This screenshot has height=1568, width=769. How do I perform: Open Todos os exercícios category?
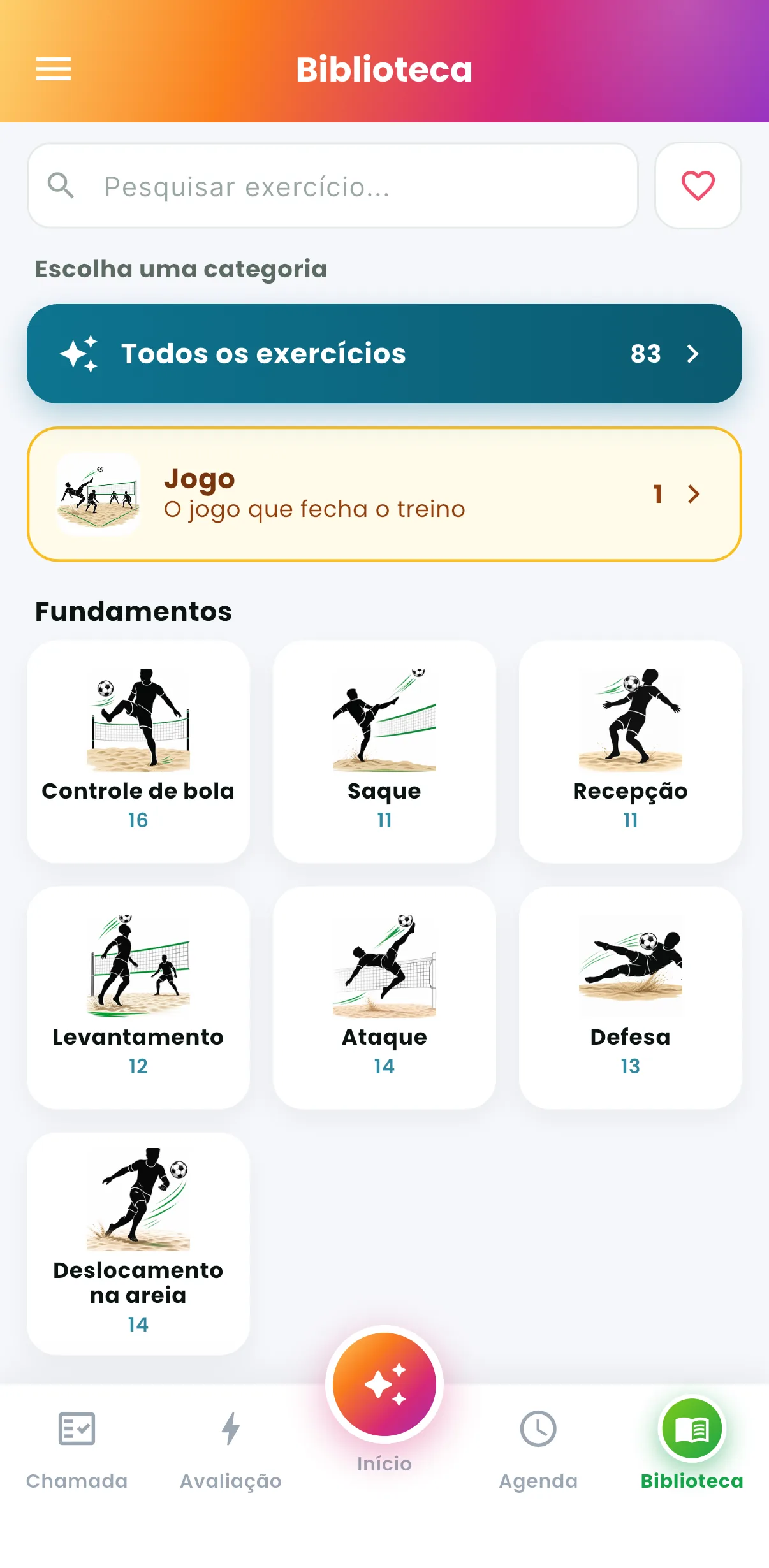click(384, 354)
